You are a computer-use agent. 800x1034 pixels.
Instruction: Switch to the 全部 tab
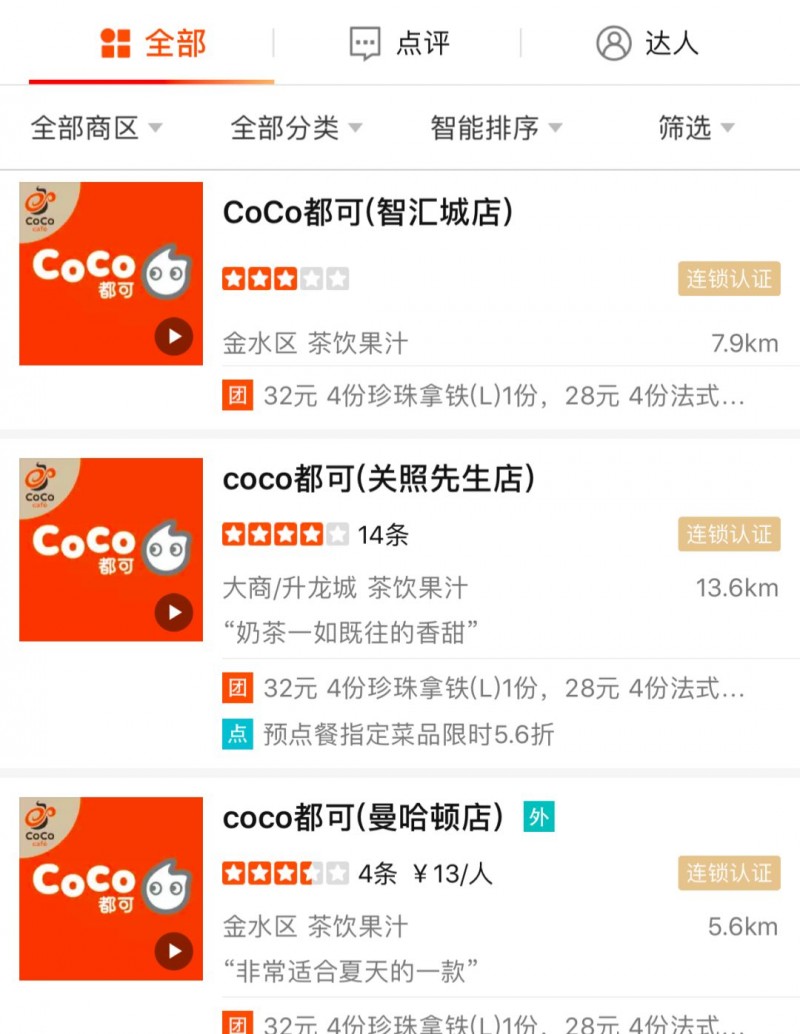(153, 43)
